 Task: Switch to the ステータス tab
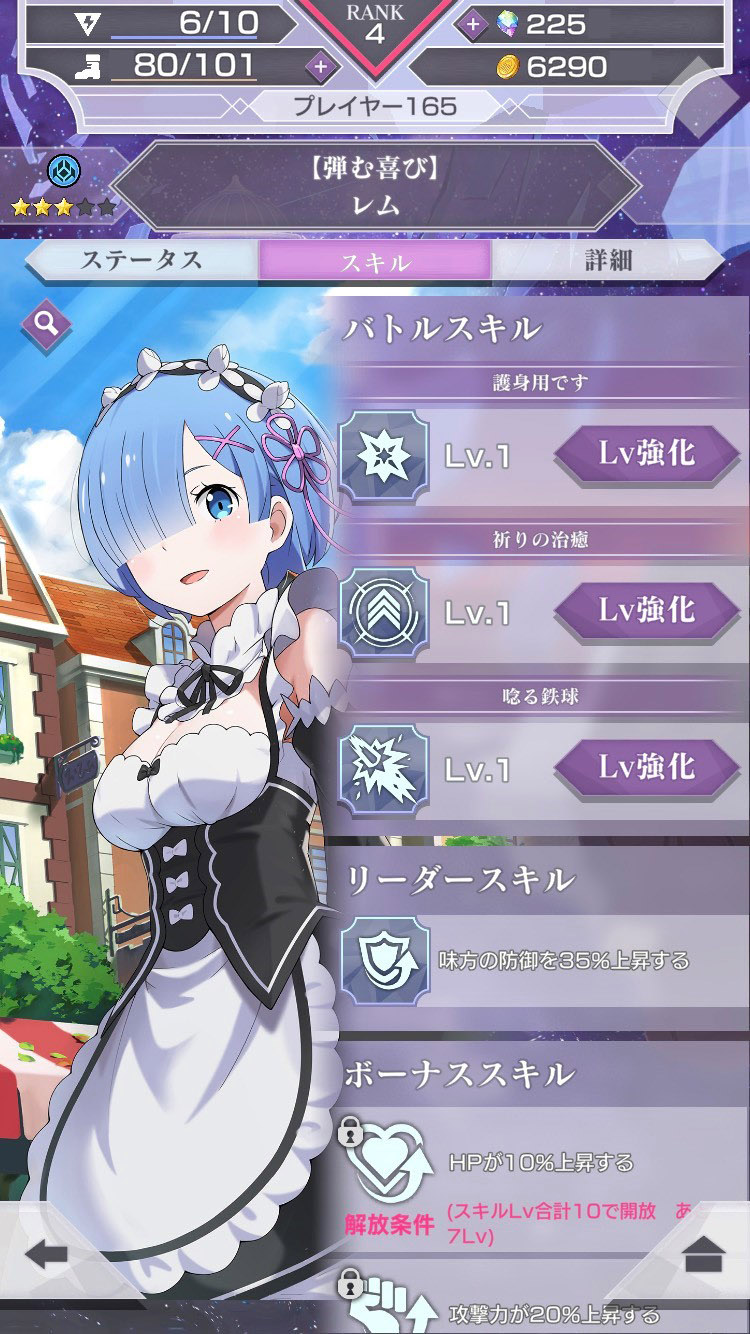tap(141, 261)
